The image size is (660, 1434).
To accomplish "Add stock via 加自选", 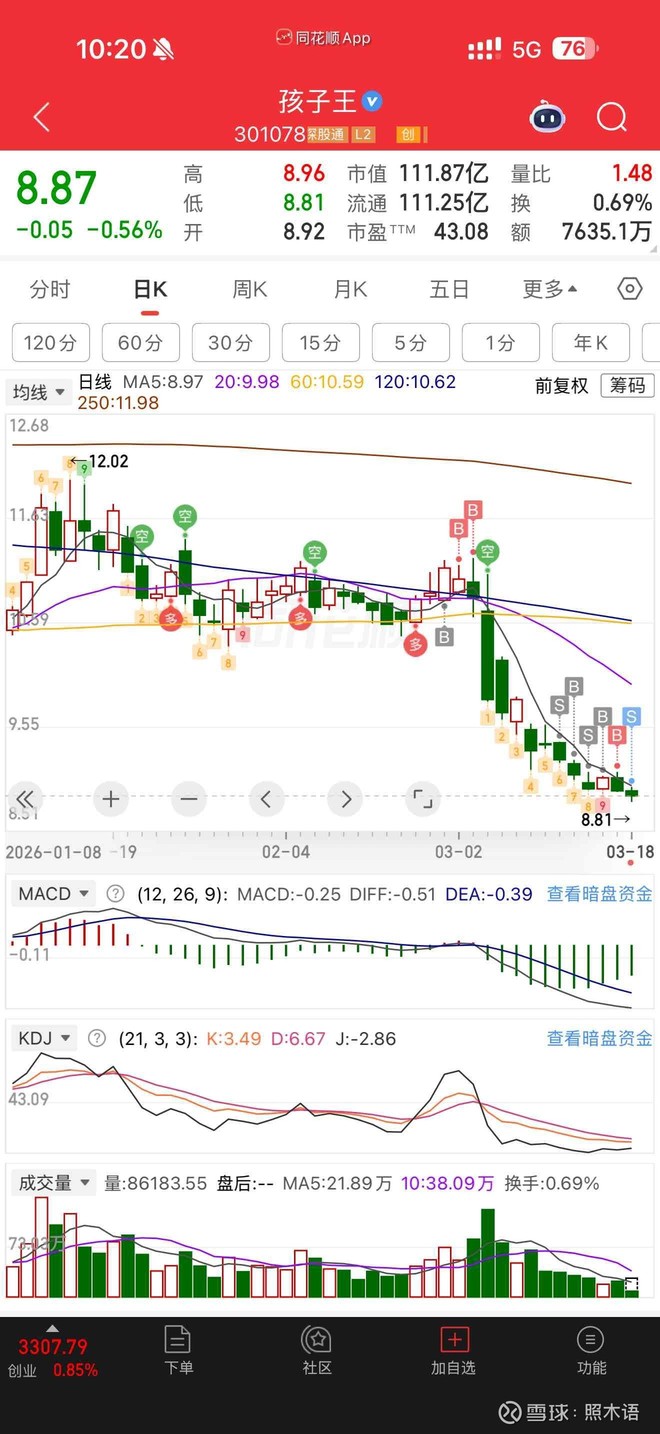I will coord(454,1351).
